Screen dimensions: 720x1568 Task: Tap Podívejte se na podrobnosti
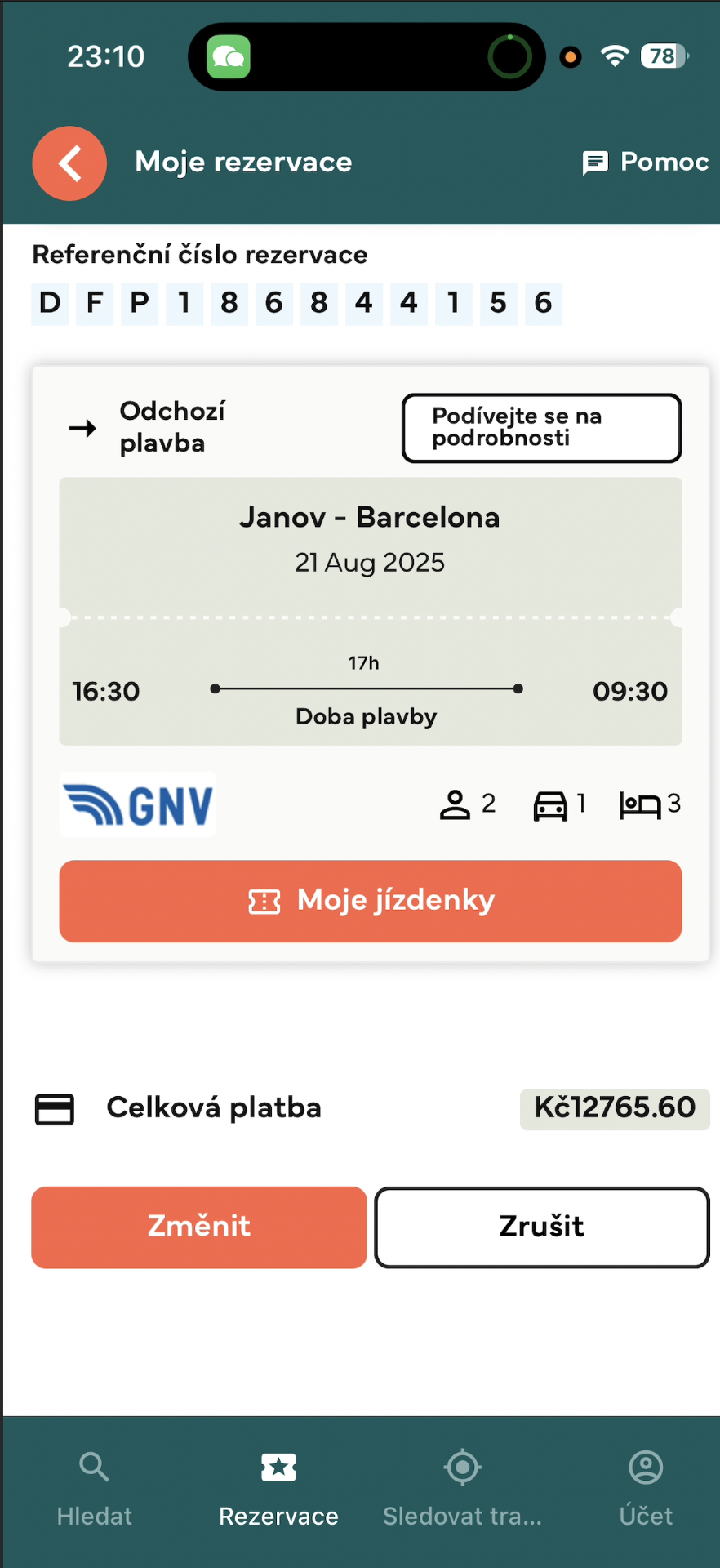tap(541, 428)
